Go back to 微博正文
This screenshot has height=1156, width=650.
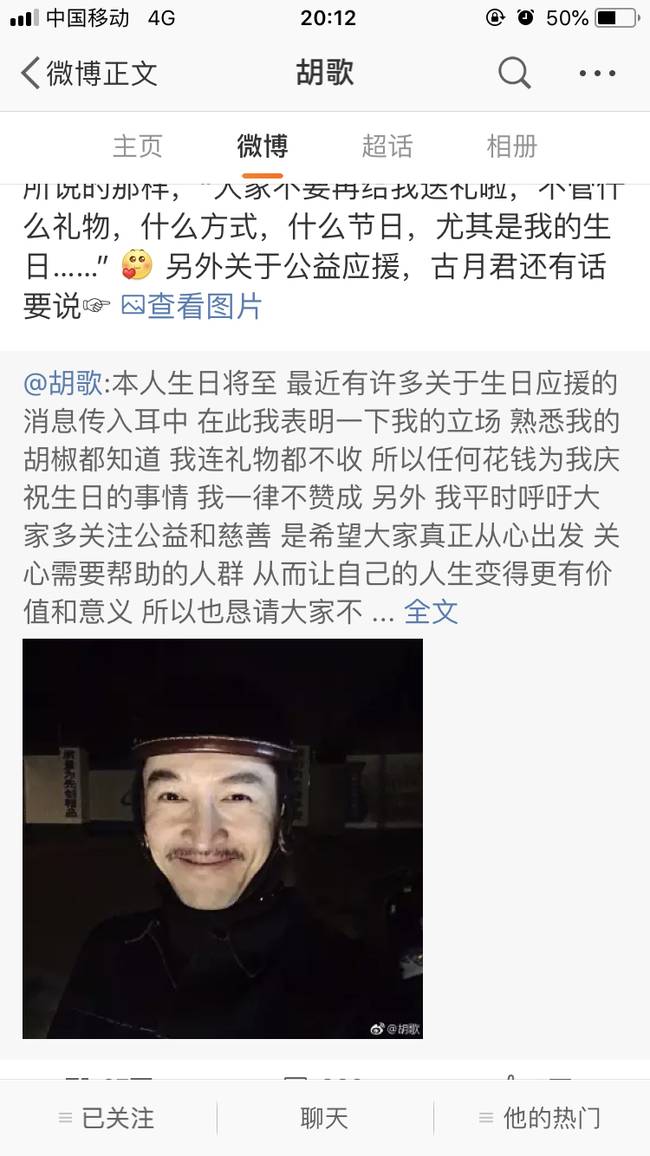[x=88, y=73]
